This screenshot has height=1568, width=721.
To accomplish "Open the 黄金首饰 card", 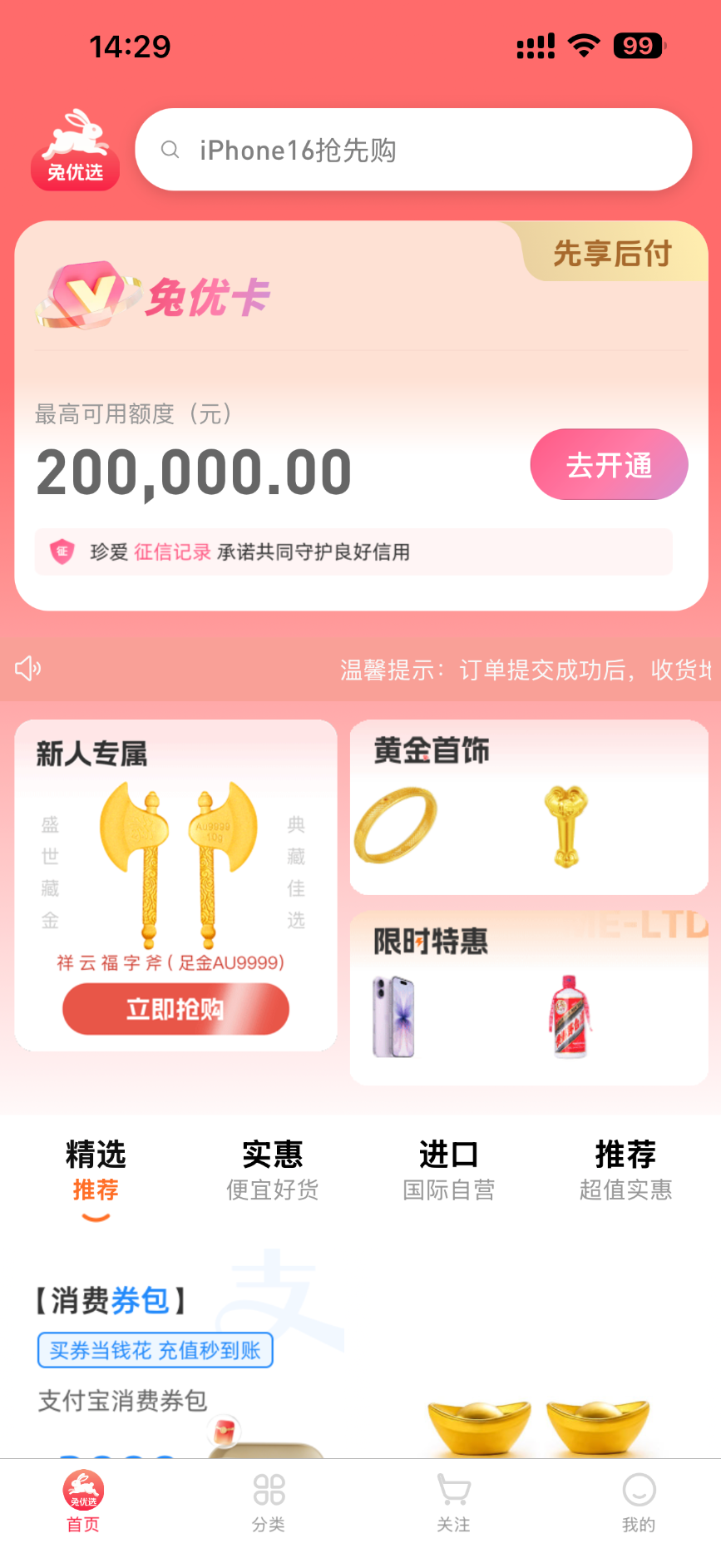I will 529,807.
